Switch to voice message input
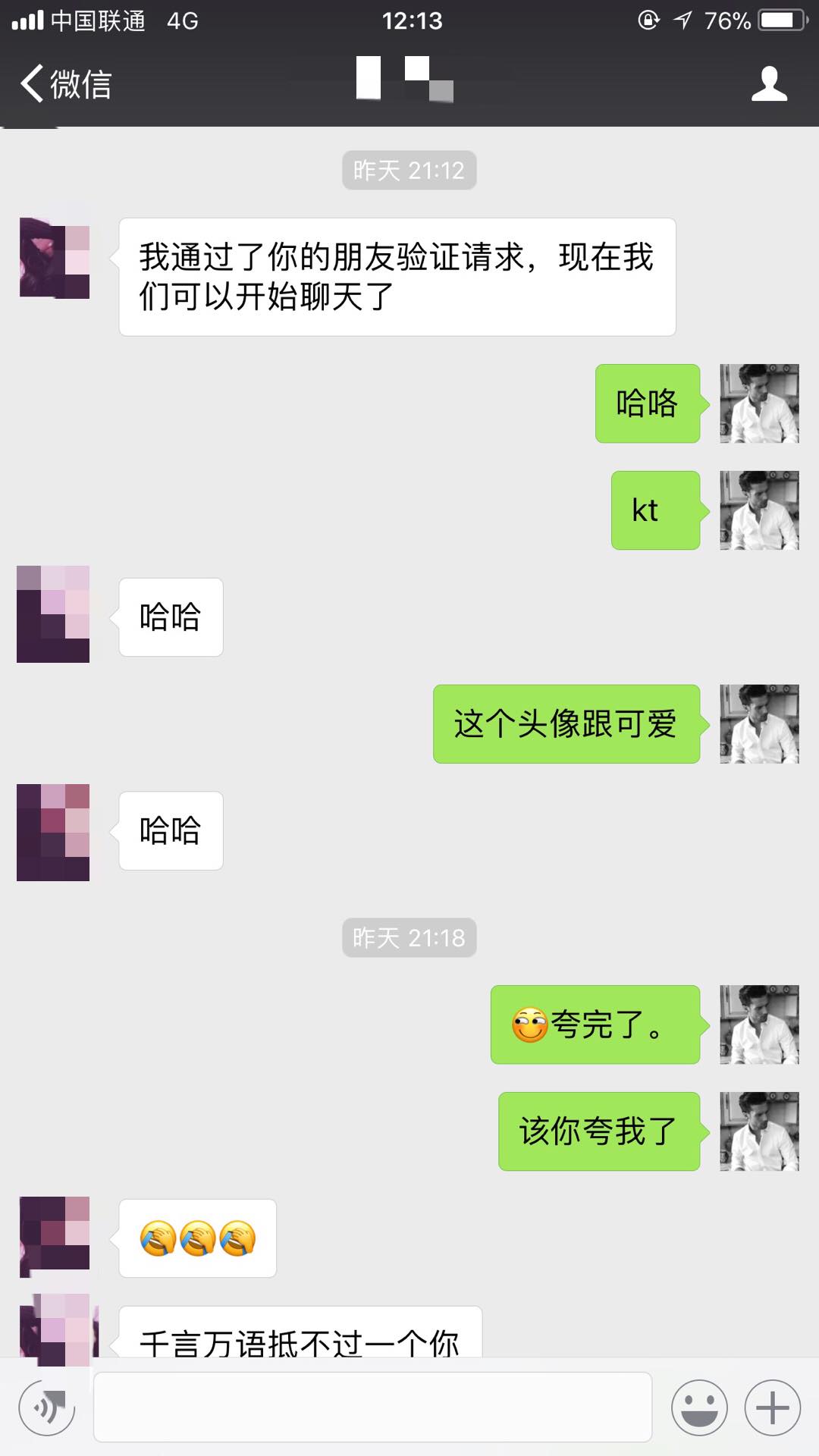This screenshot has width=819, height=1456. pyautogui.click(x=47, y=1407)
